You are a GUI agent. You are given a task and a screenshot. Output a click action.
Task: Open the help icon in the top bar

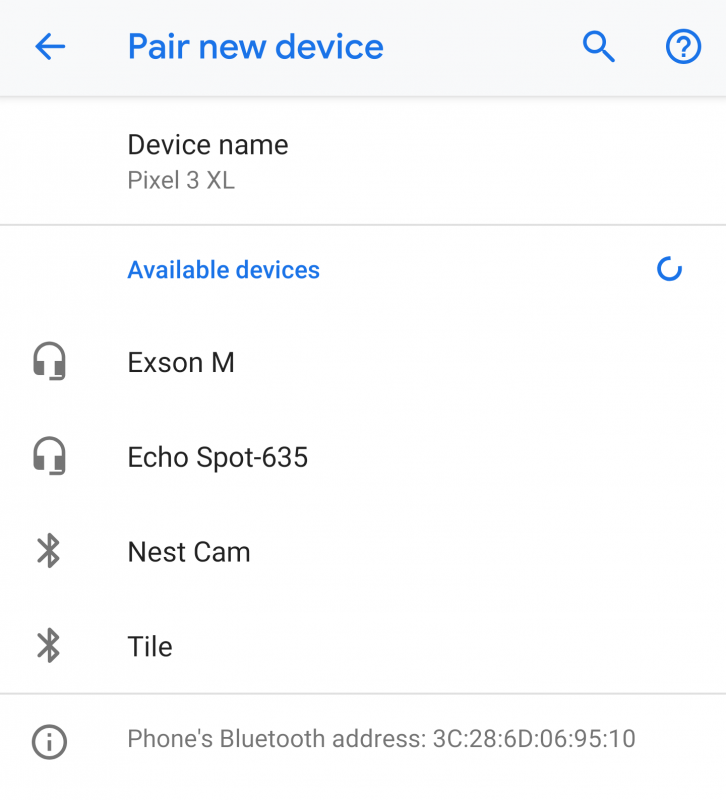click(683, 46)
